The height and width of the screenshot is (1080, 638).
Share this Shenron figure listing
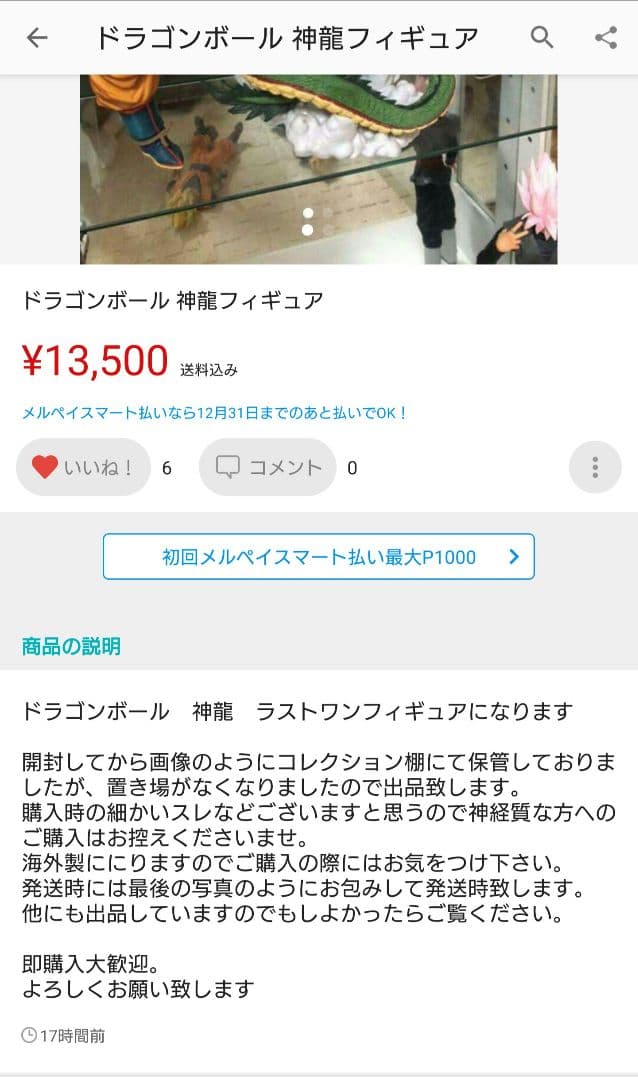tap(605, 38)
